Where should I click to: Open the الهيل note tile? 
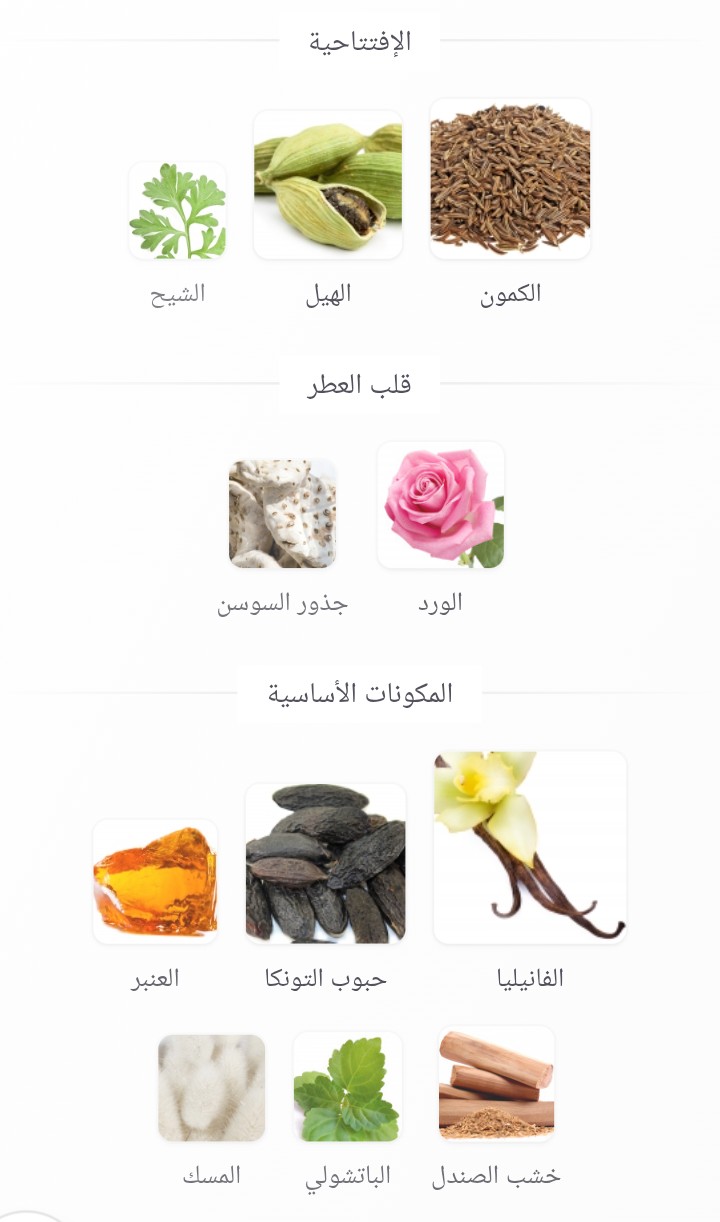pos(328,186)
